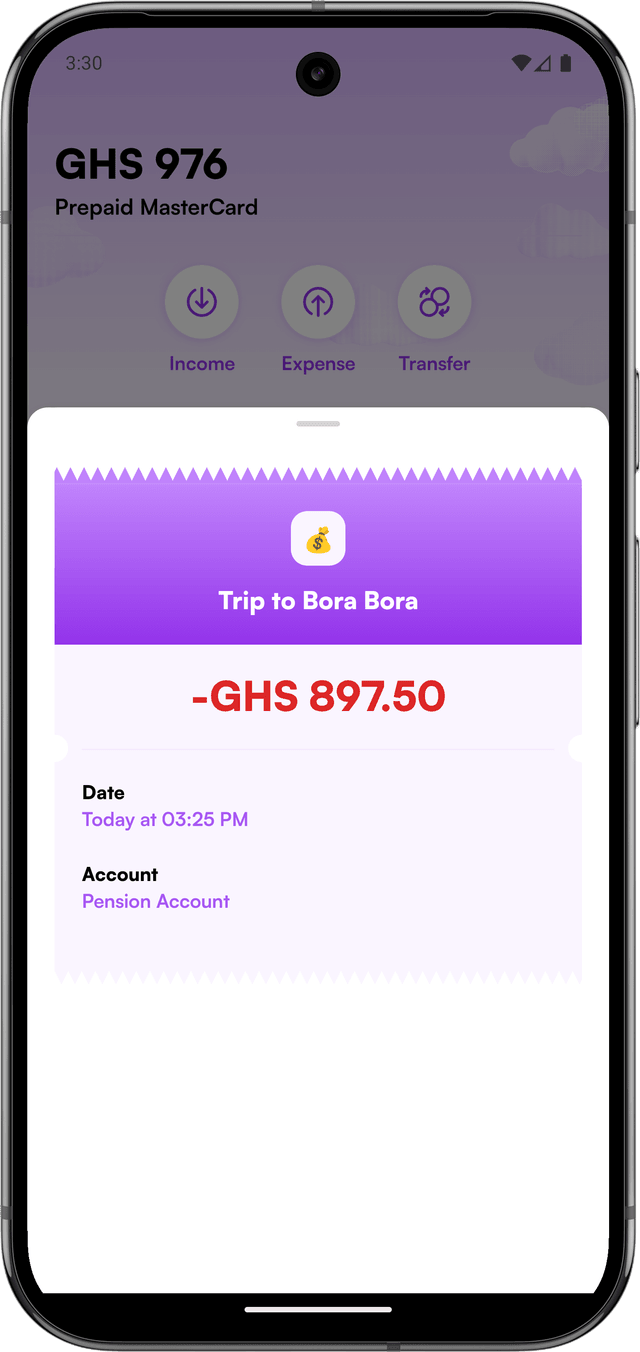The height and width of the screenshot is (1352, 640).
Task: Record a new Expense
Action: (x=318, y=302)
